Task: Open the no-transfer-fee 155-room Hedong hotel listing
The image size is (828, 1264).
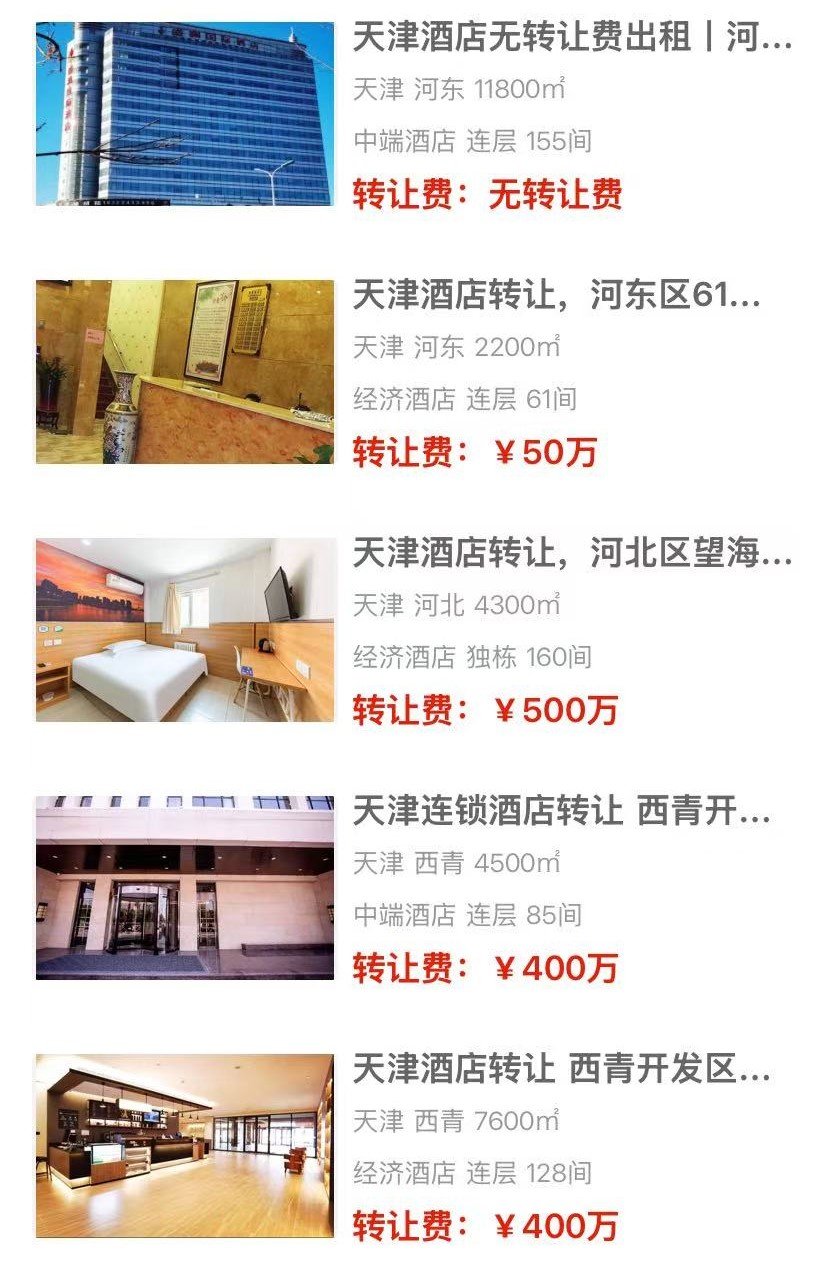Action: [x=571, y=40]
